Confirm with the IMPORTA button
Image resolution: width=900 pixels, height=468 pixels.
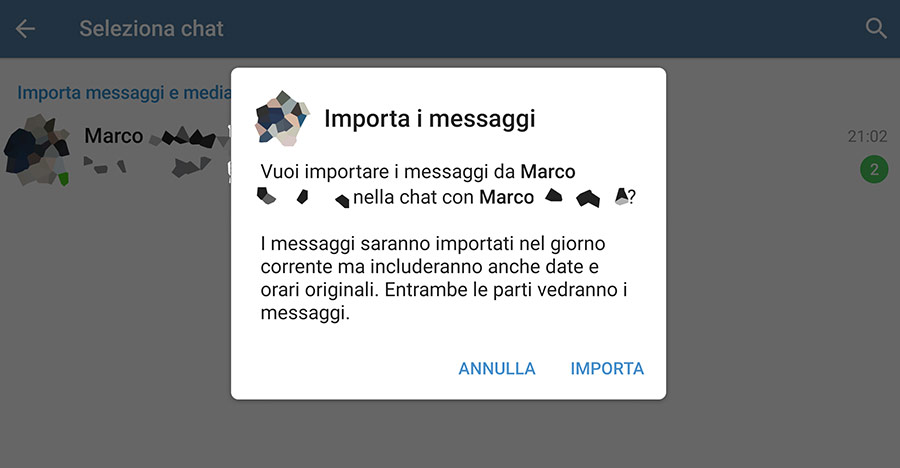607,368
